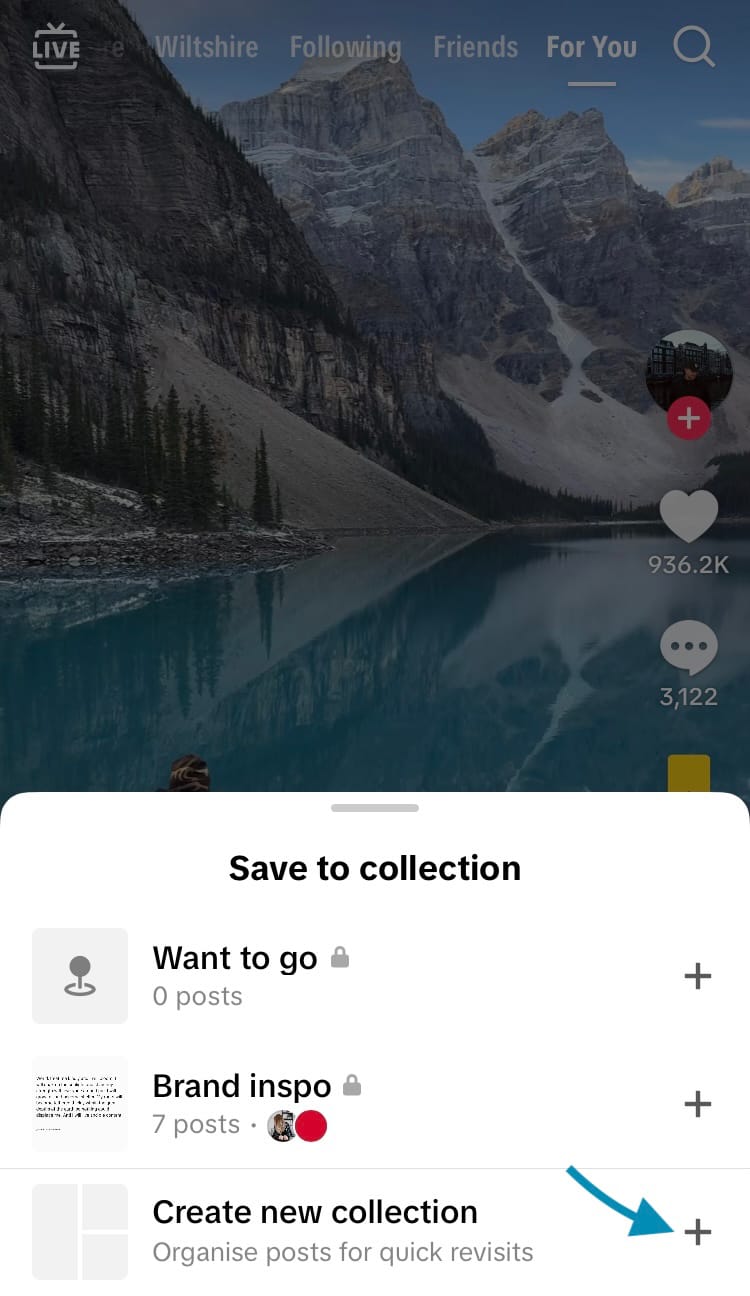Add post to Want to go
This screenshot has height=1296, width=750.
[697, 976]
